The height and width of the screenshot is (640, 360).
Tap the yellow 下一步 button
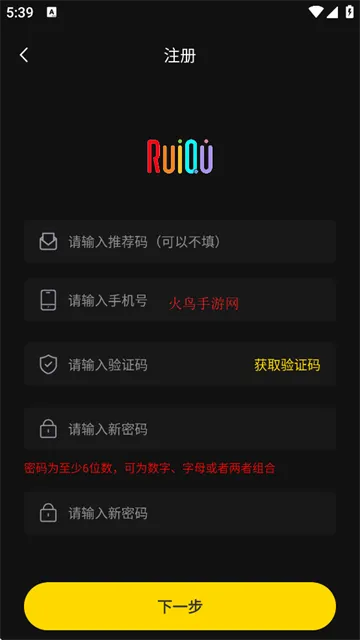tap(180, 606)
